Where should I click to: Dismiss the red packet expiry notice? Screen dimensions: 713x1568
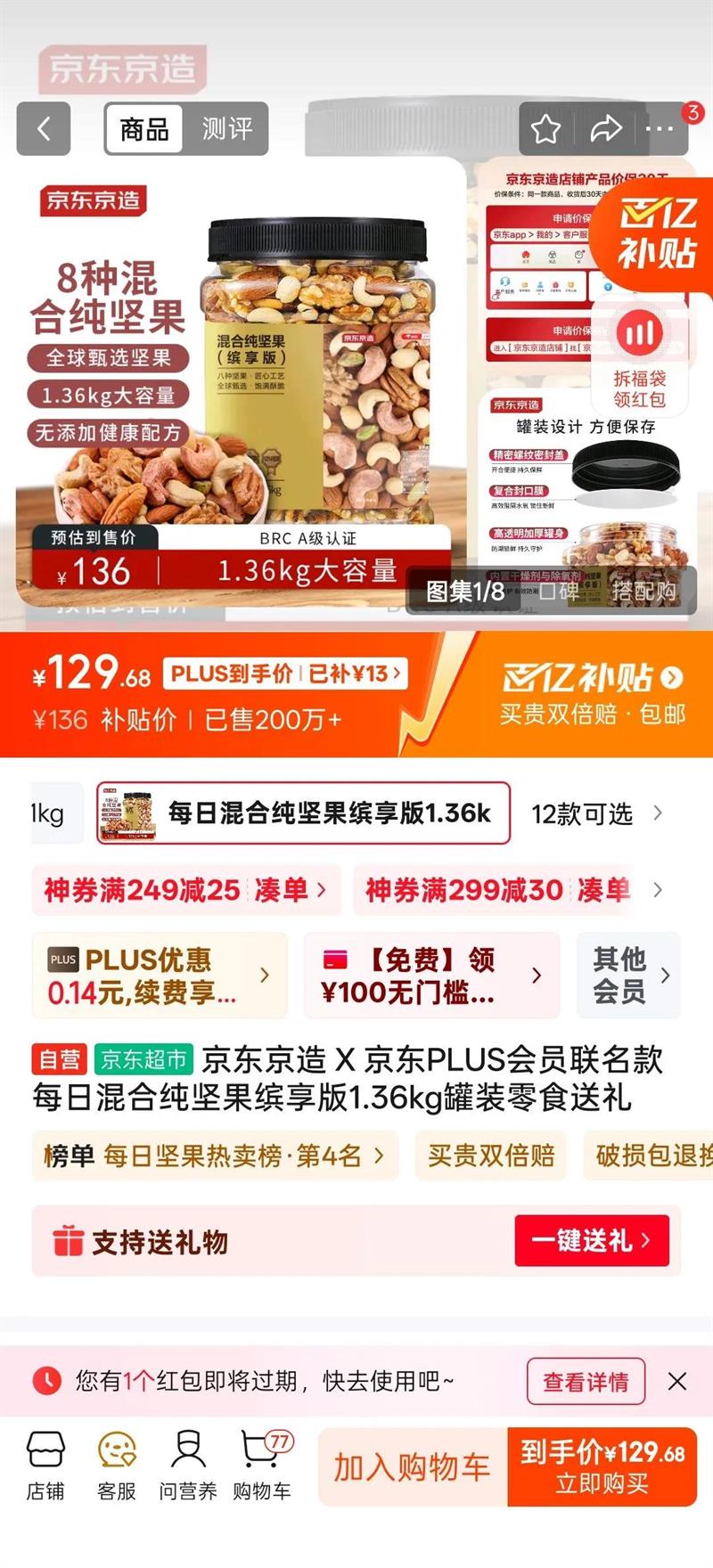click(677, 1382)
